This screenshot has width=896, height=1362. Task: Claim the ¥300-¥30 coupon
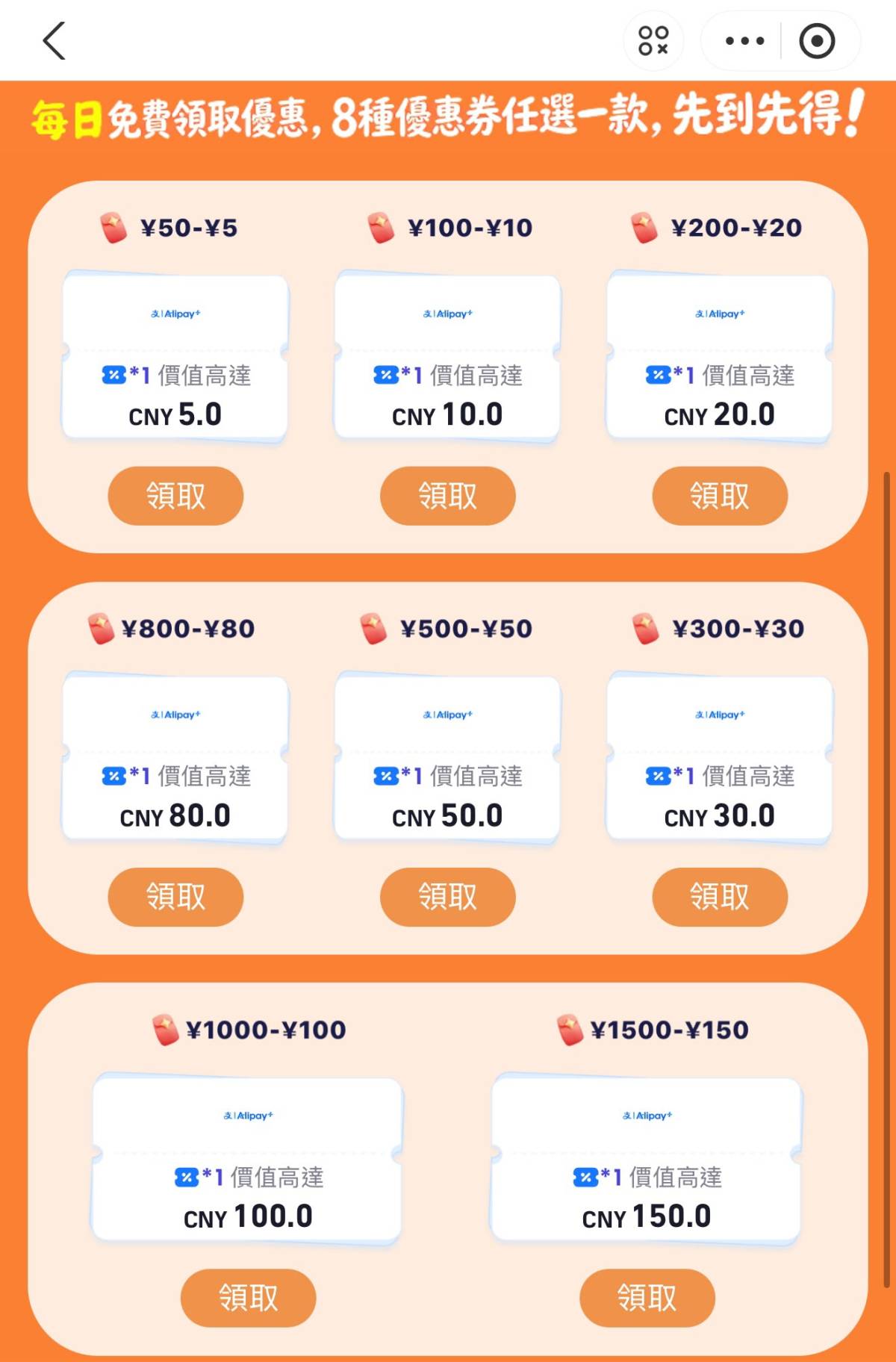(x=720, y=897)
